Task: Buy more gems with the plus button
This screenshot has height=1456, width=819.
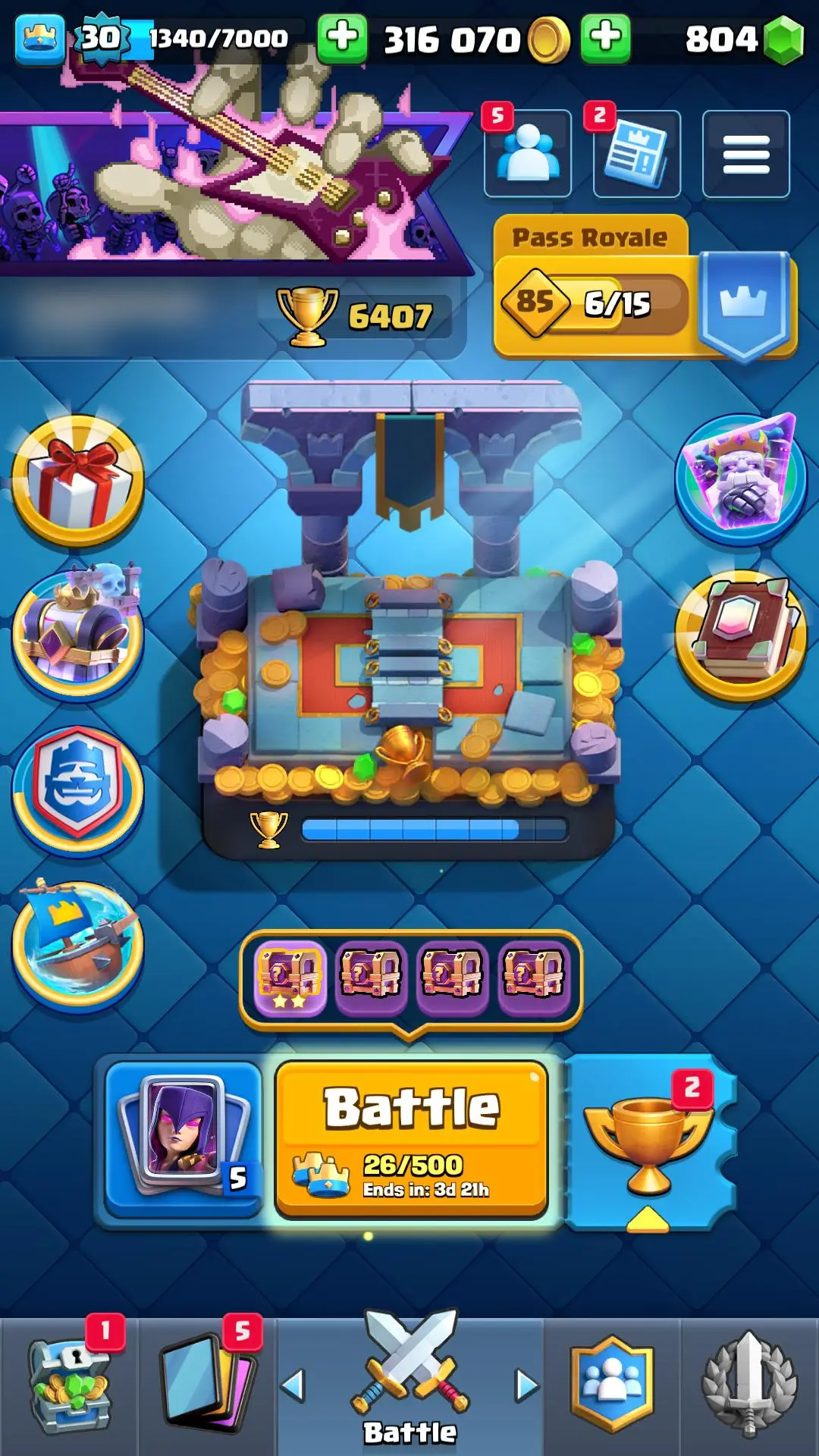Action: click(605, 38)
